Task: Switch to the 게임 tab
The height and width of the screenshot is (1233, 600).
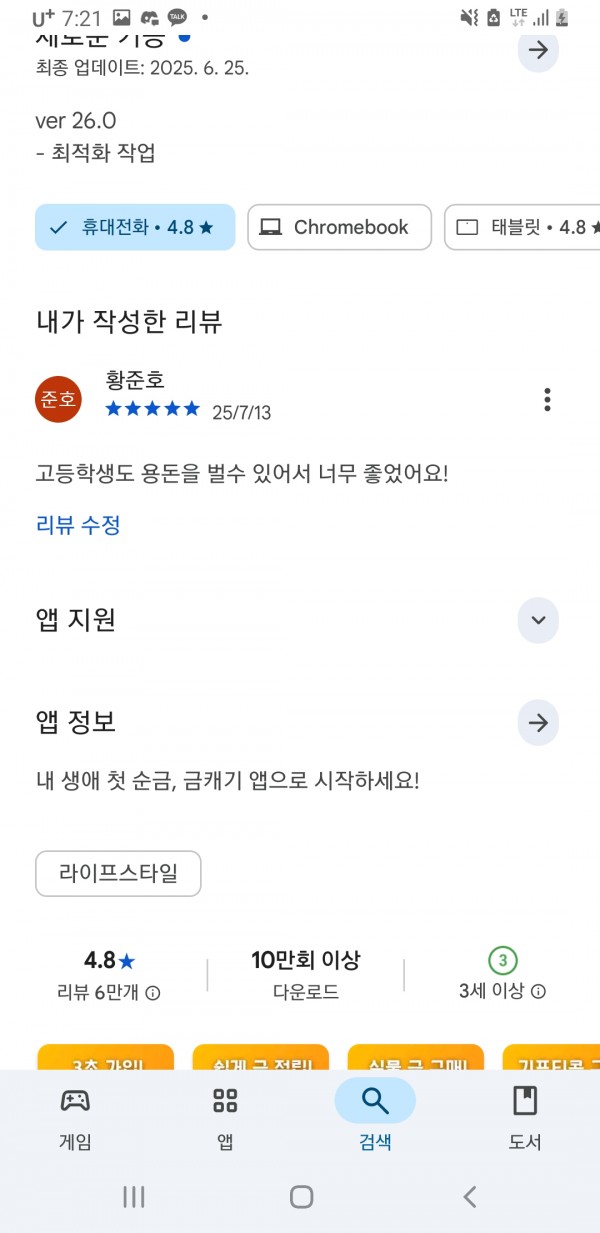Action: tap(75, 1118)
